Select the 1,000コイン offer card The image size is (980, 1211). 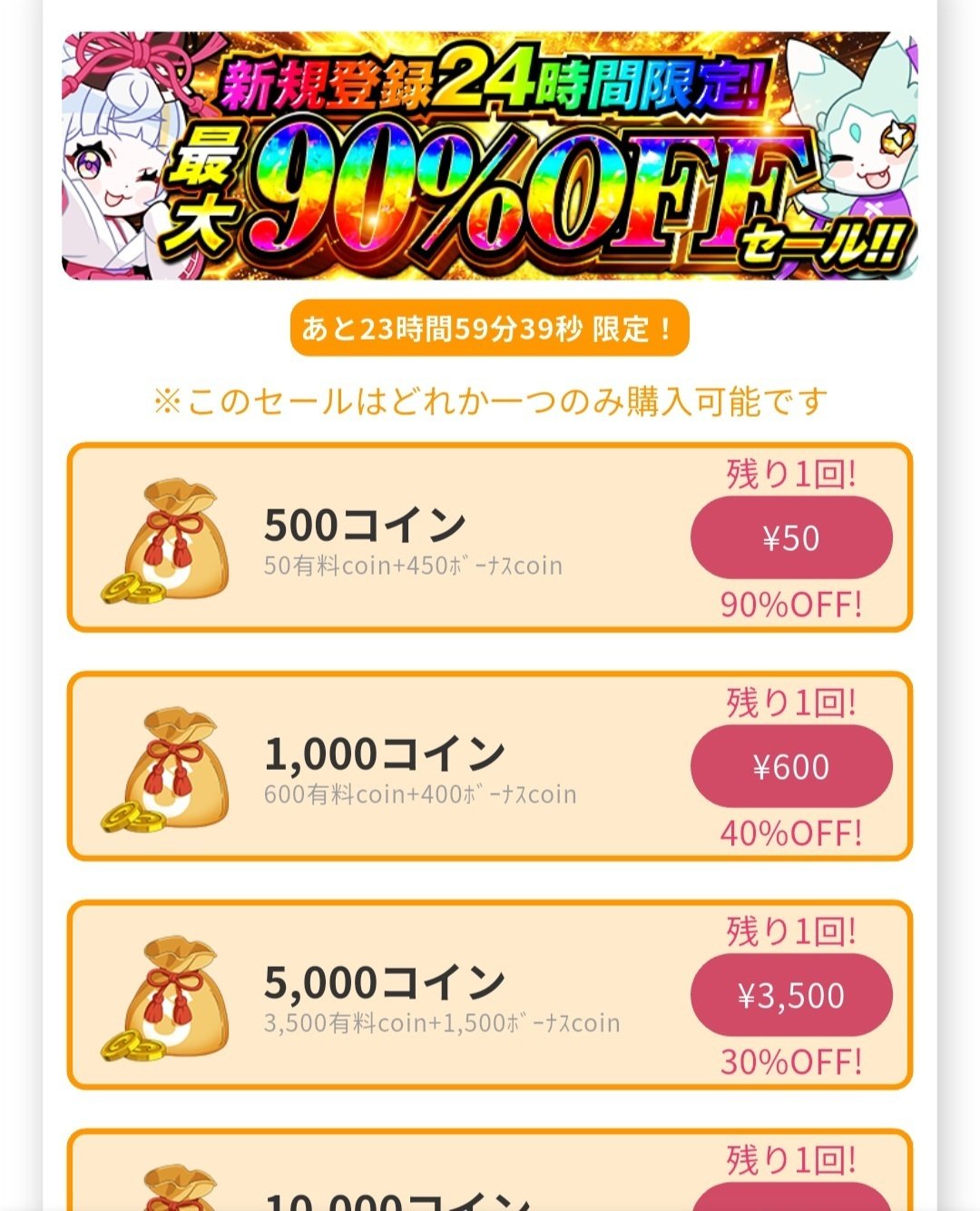pyautogui.click(x=490, y=765)
